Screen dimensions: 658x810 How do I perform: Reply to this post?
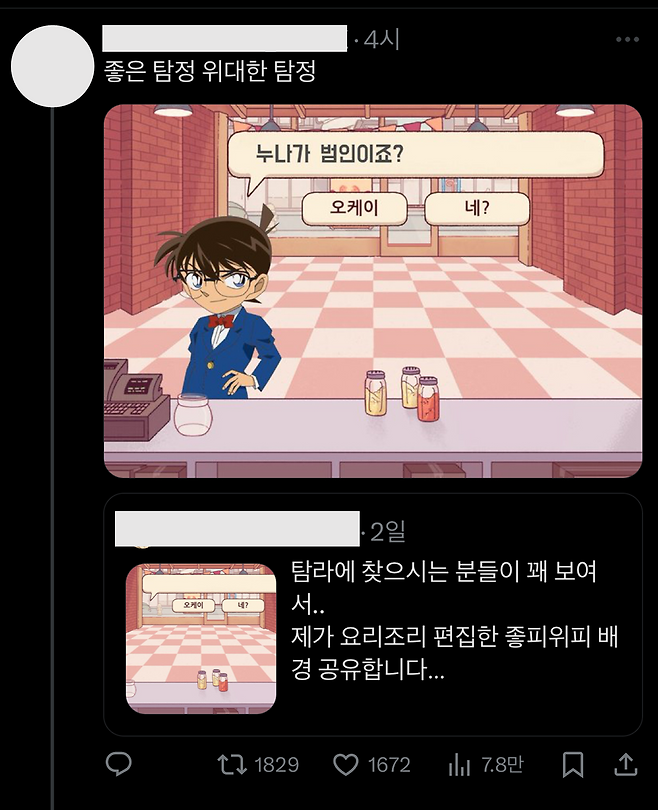[x=119, y=765]
